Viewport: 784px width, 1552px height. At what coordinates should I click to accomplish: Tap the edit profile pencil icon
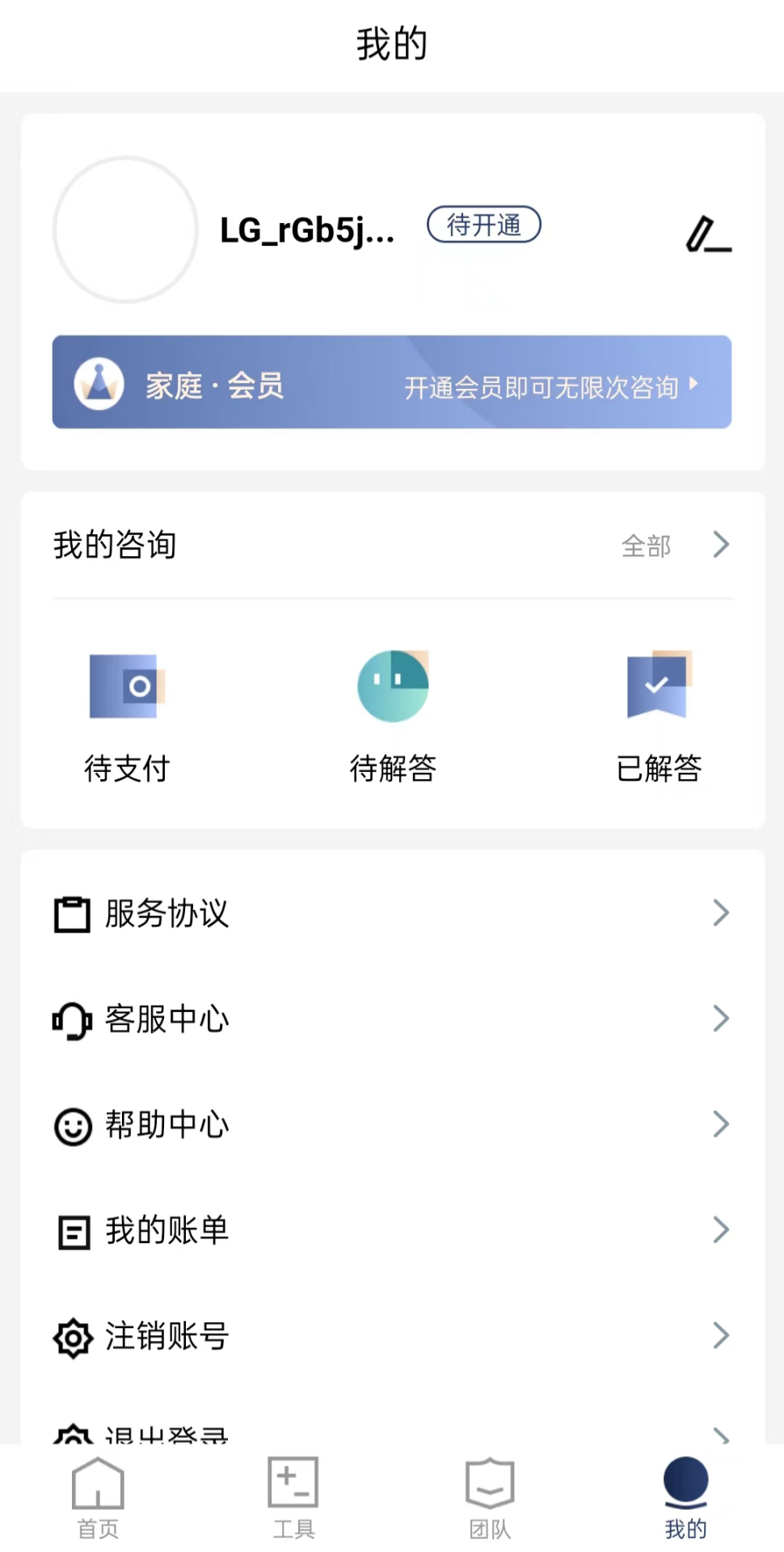pos(708,234)
